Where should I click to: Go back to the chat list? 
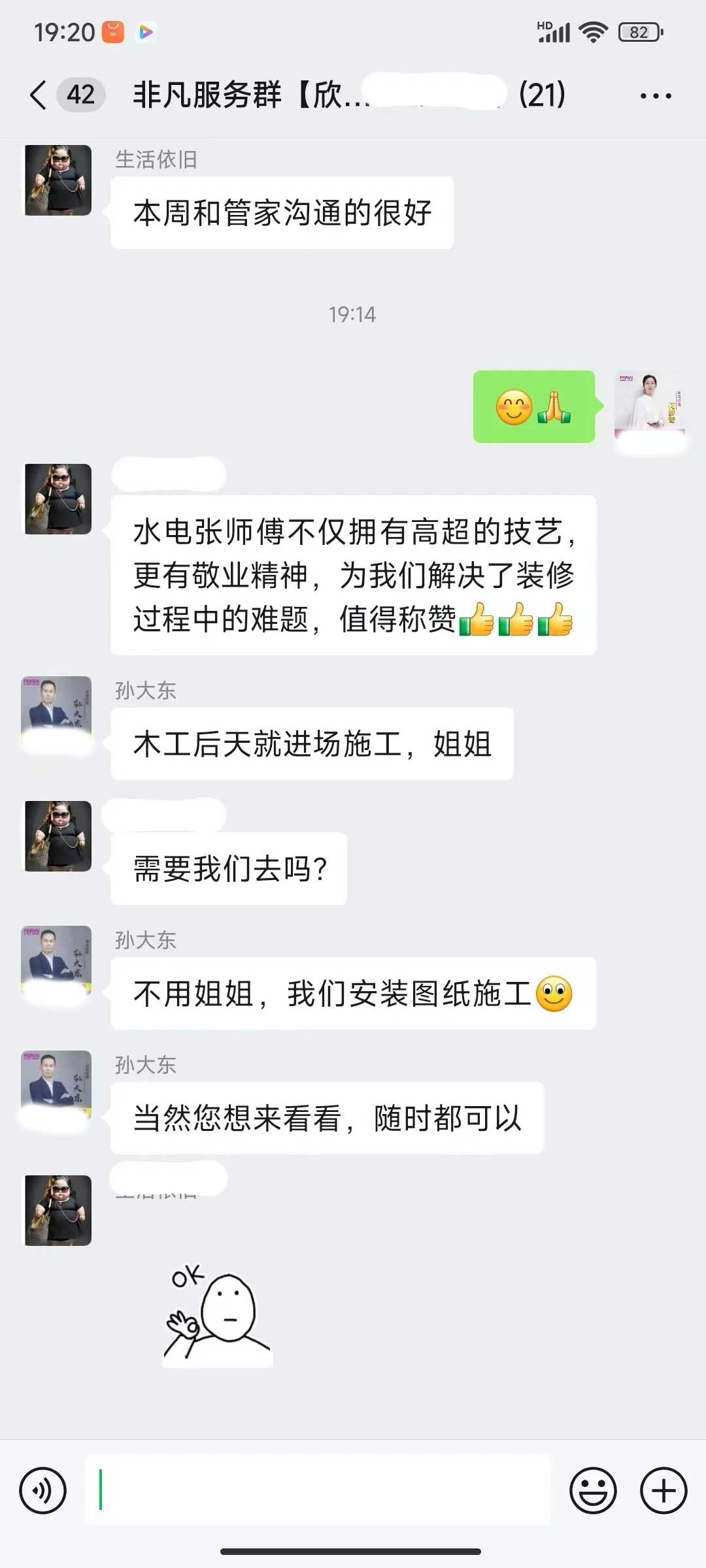pyautogui.click(x=39, y=95)
